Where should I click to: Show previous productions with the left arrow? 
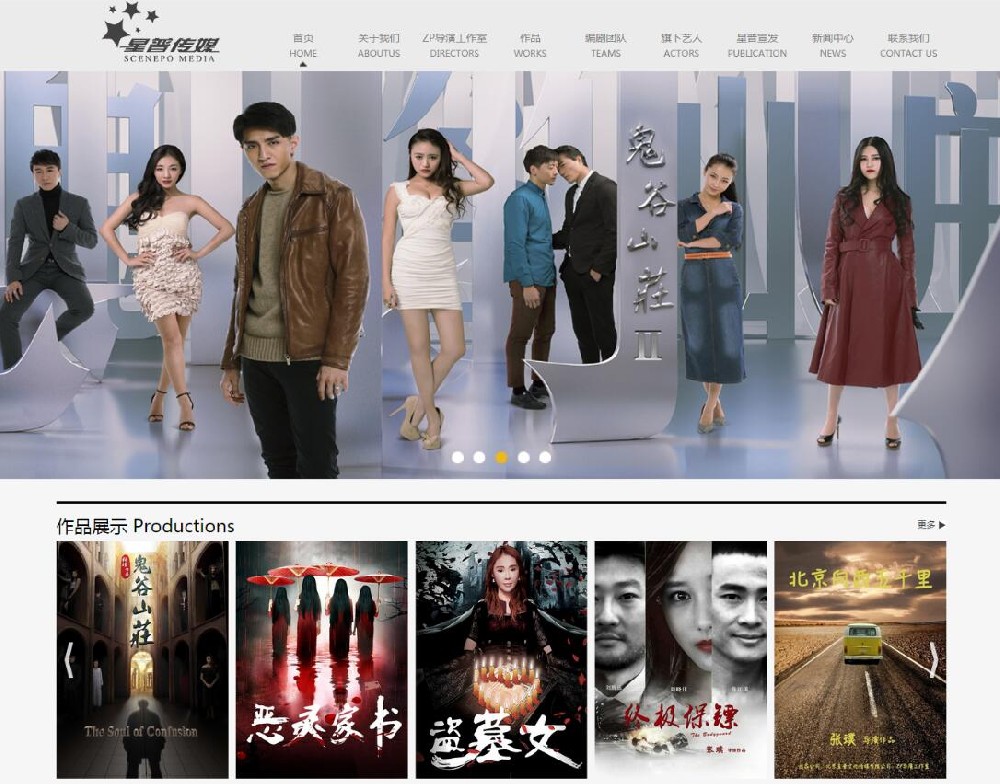69,659
